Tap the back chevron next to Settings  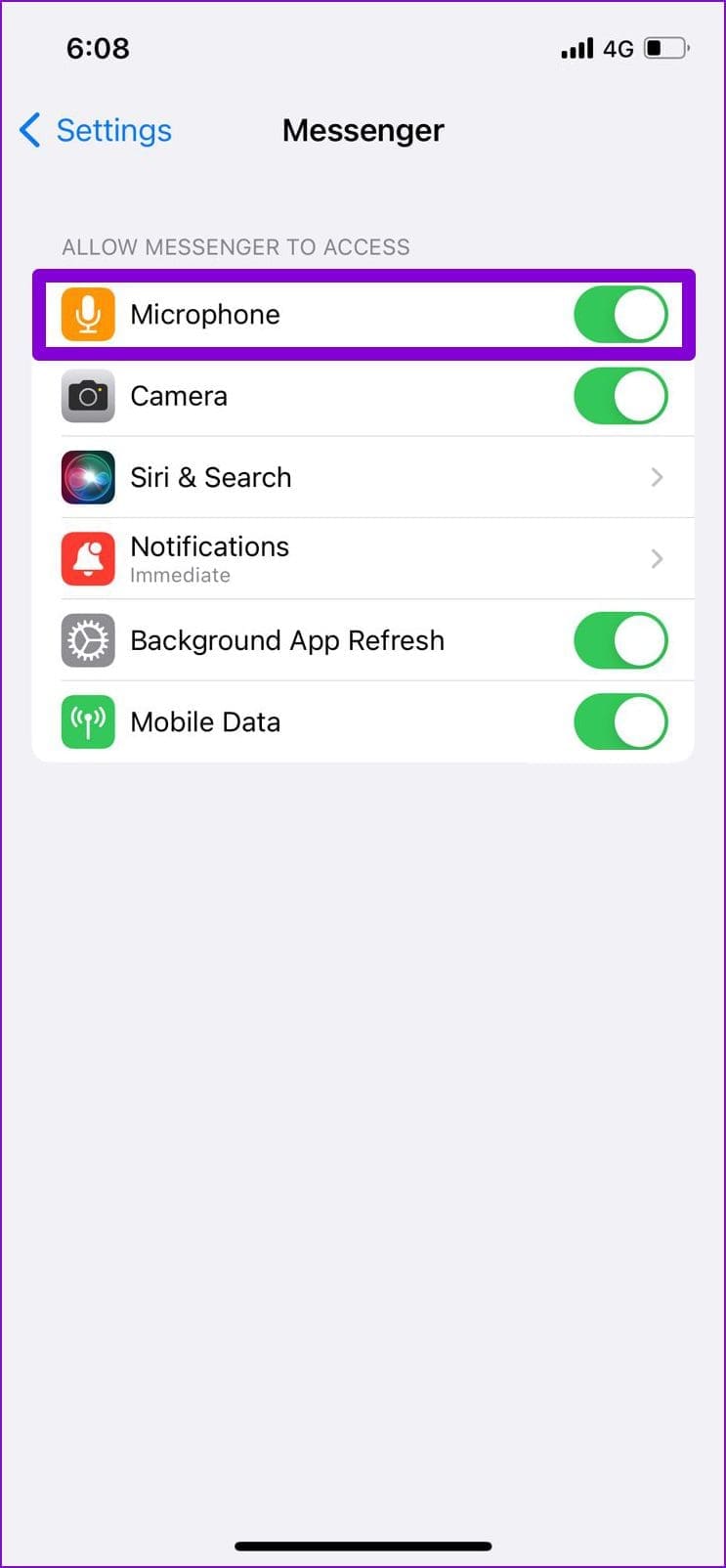click(x=28, y=129)
